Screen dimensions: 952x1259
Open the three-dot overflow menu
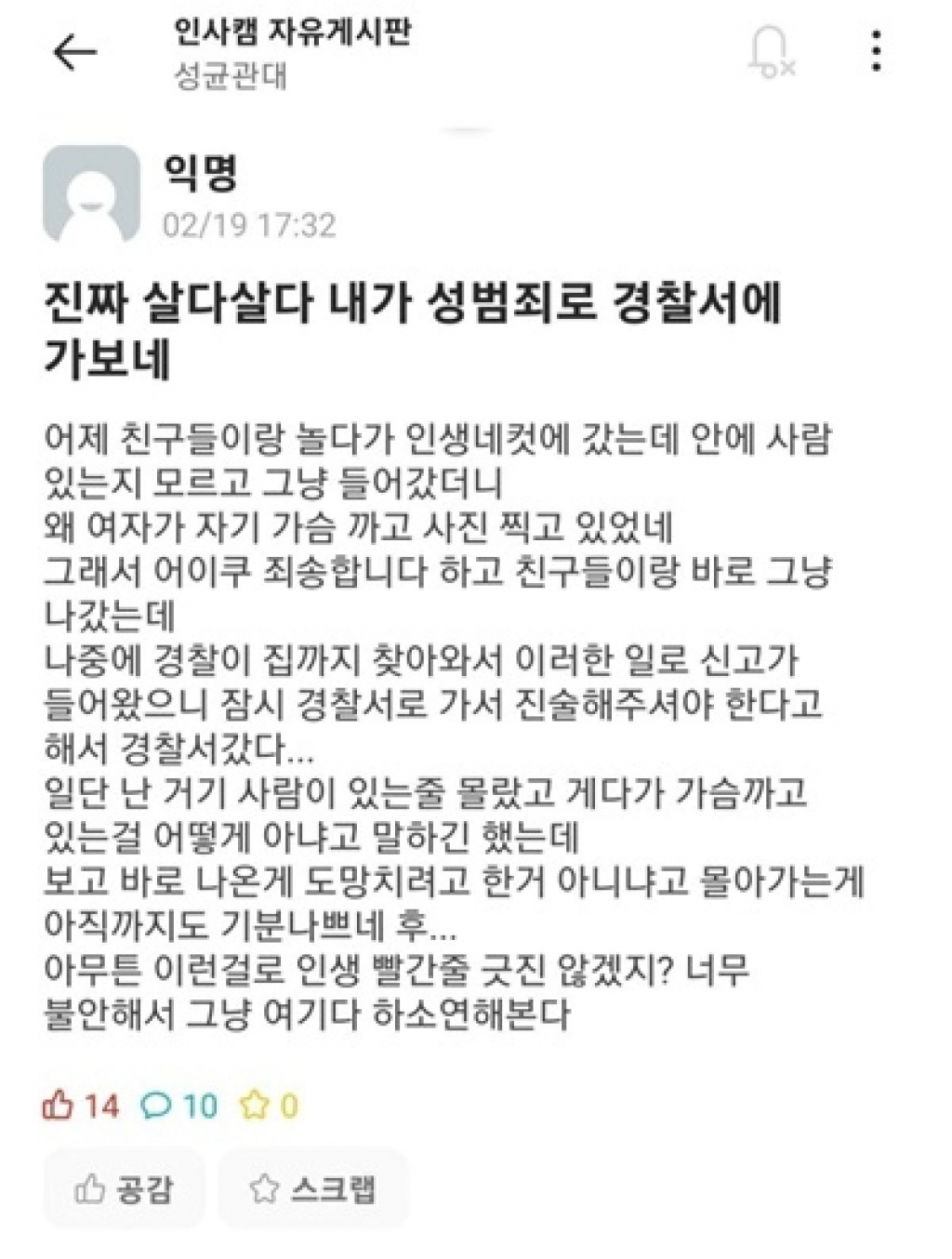pyautogui.click(x=876, y=51)
